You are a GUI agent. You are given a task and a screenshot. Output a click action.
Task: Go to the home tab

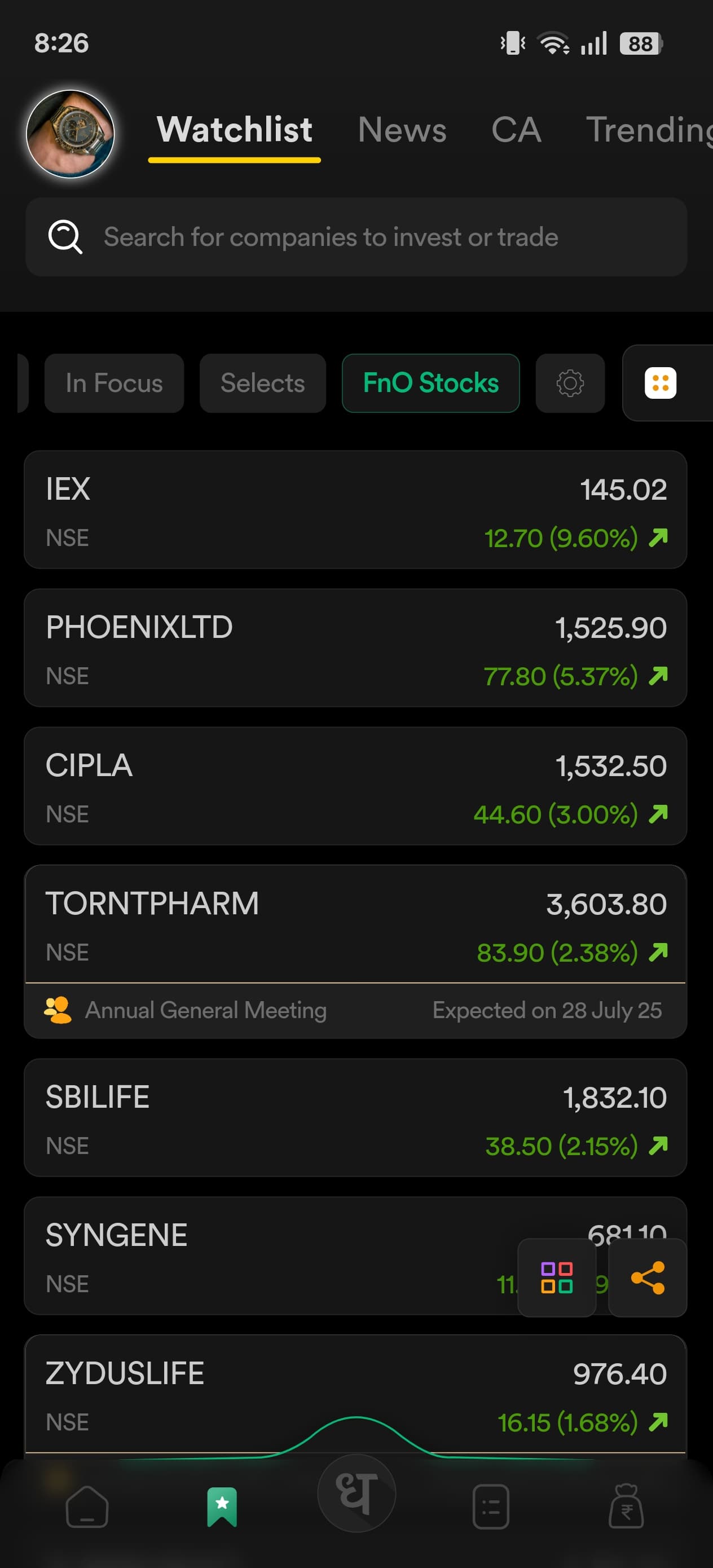point(87,1507)
